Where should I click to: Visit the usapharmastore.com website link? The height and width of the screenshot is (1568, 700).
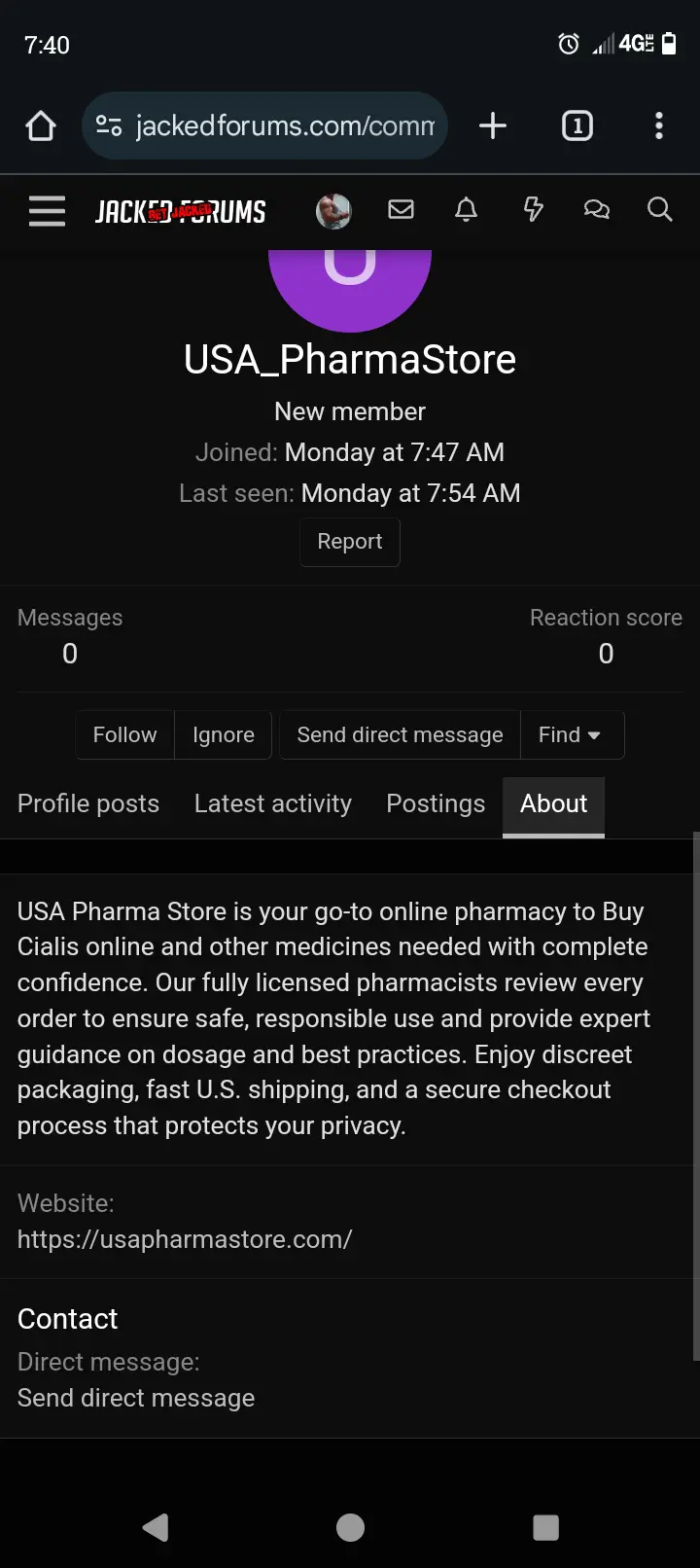185,1240
